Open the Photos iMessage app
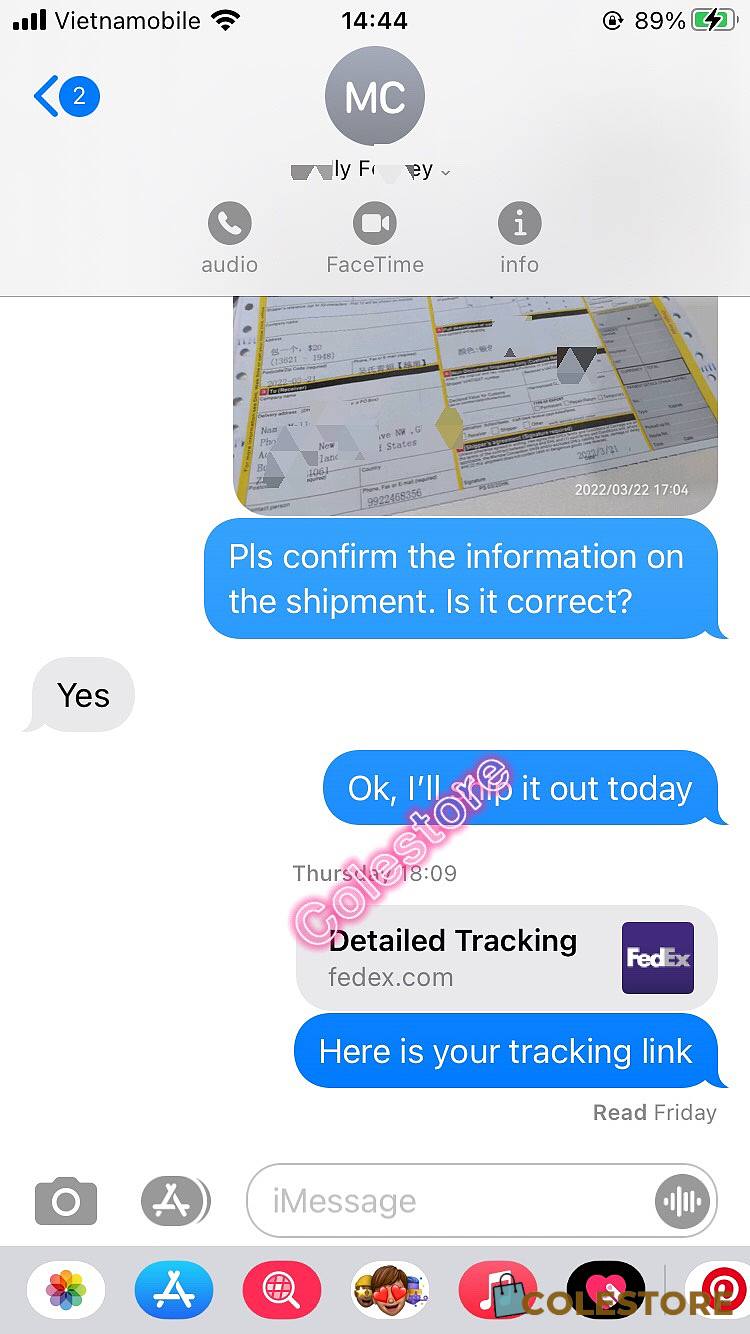Image resolution: width=750 pixels, height=1334 pixels. point(66,1291)
